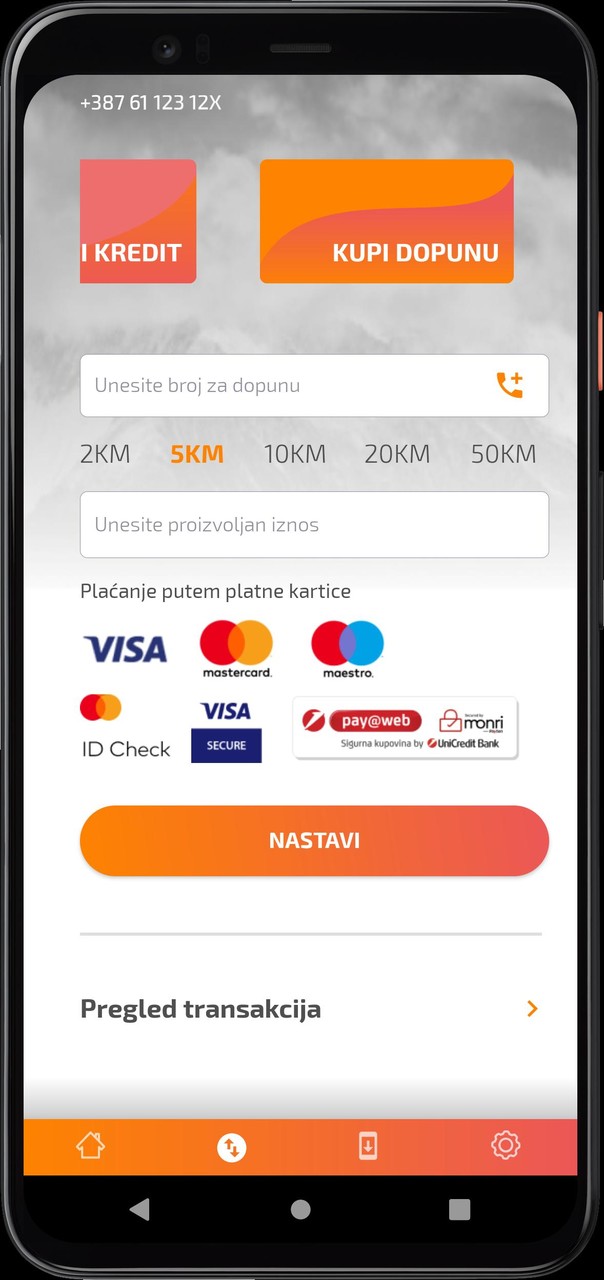Choose the 10KM amount

pos(295,454)
